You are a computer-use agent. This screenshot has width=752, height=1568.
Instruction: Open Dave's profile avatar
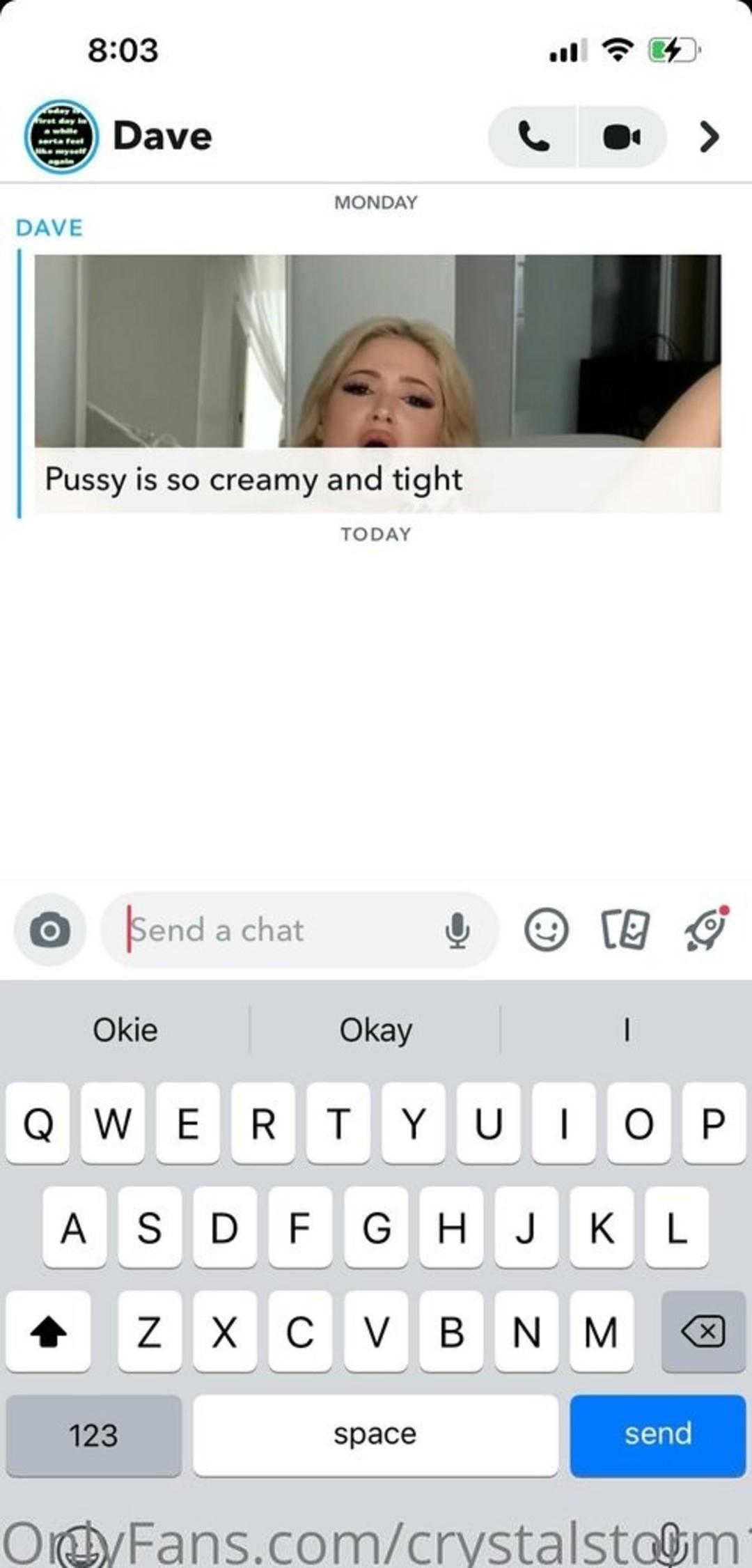(61, 137)
